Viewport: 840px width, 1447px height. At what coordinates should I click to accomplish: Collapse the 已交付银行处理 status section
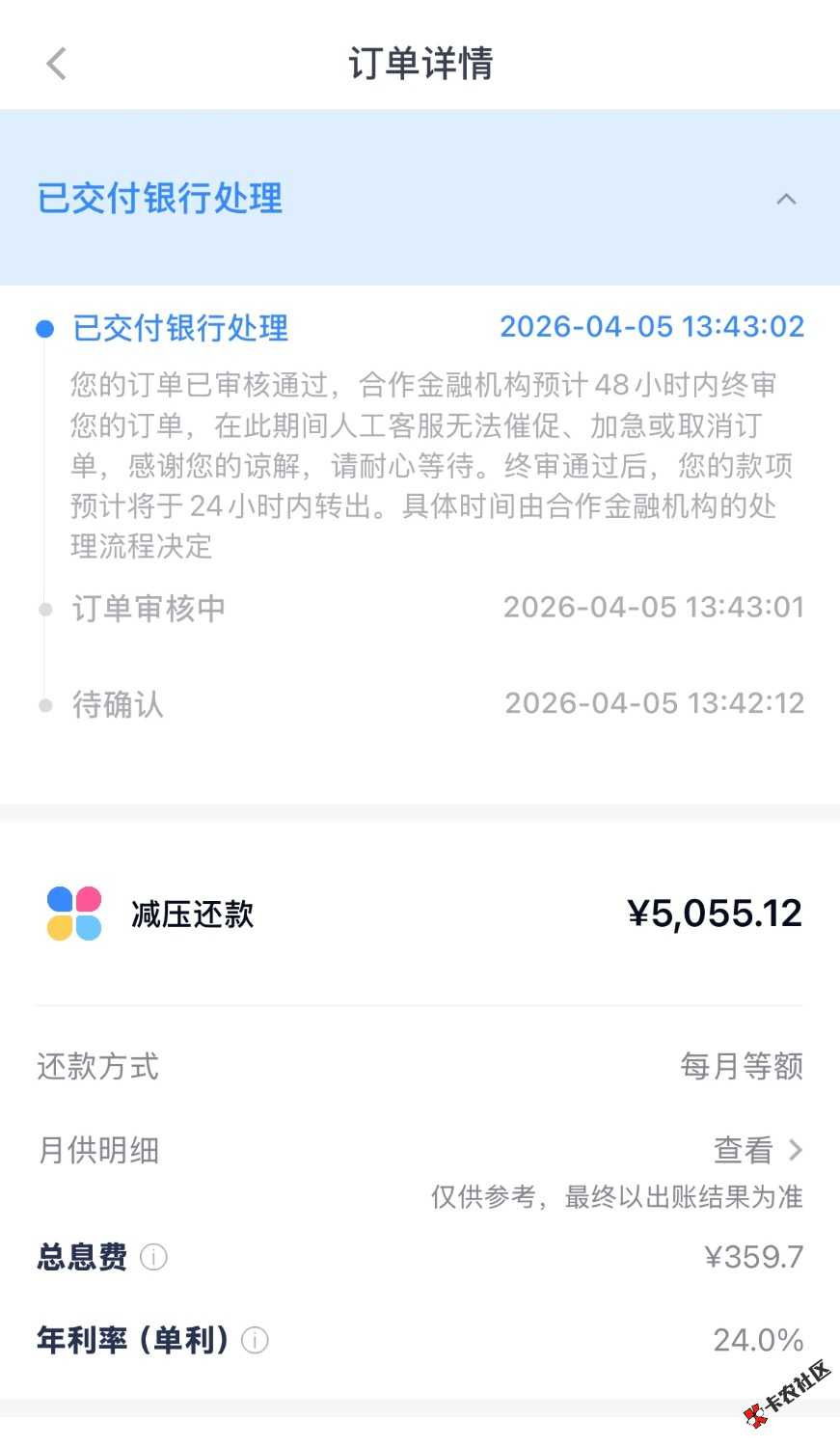[786, 199]
